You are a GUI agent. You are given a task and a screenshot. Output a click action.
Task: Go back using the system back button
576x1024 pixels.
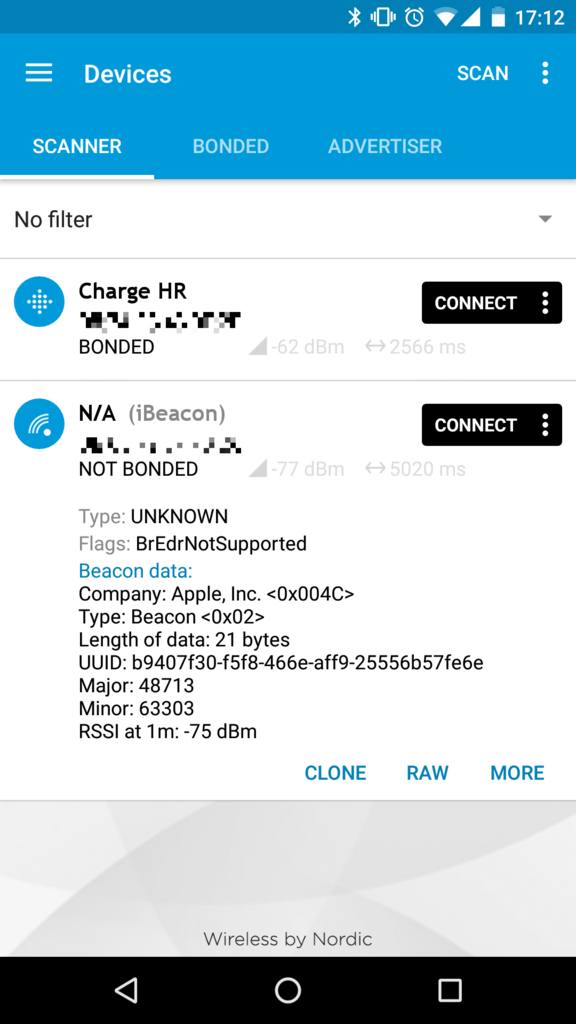pos(126,990)
